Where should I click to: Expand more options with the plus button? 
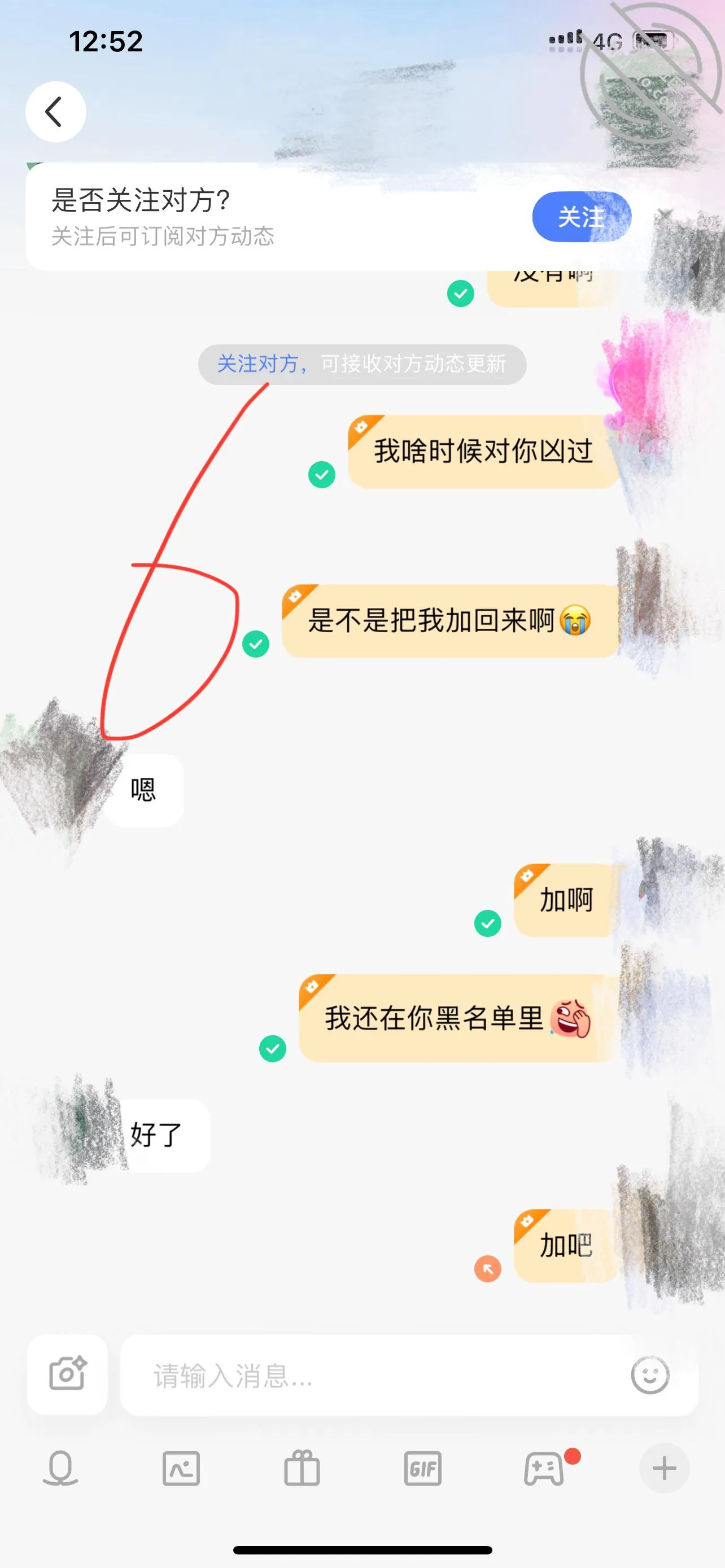coord(664,1468)
